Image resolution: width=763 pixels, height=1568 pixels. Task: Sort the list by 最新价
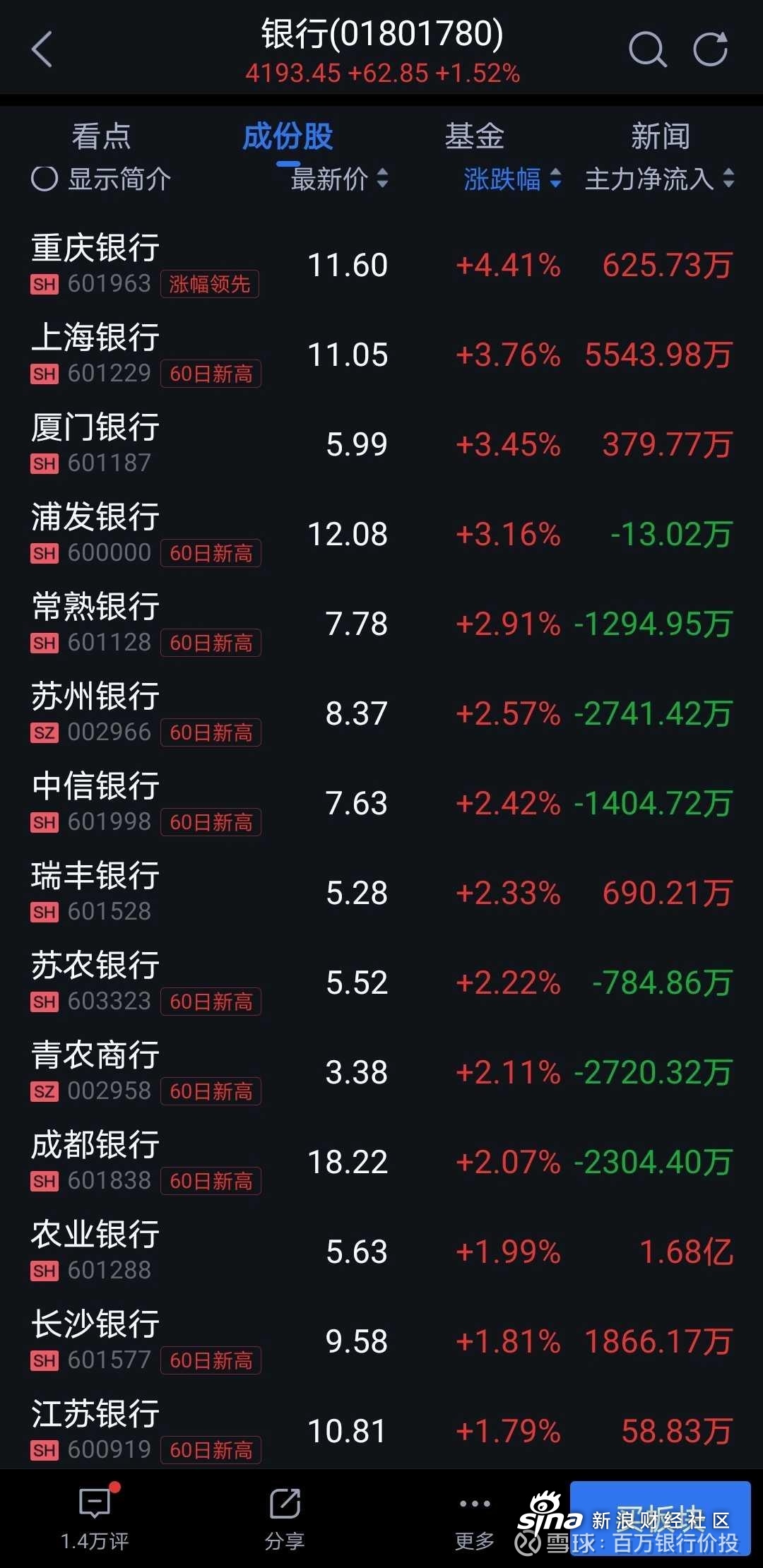click(340, 179)
